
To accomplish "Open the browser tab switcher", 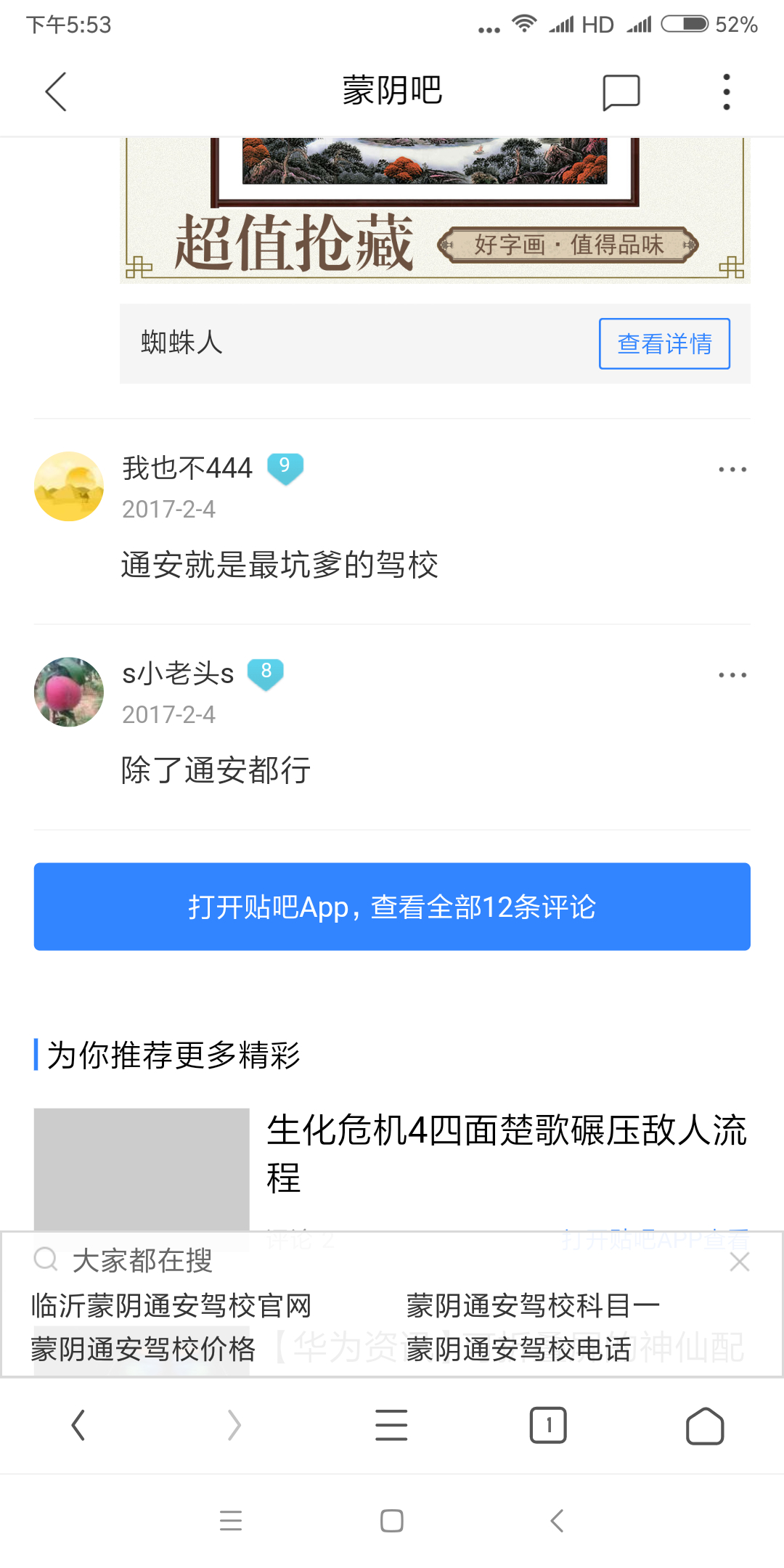I will (x=548, y=1425).
